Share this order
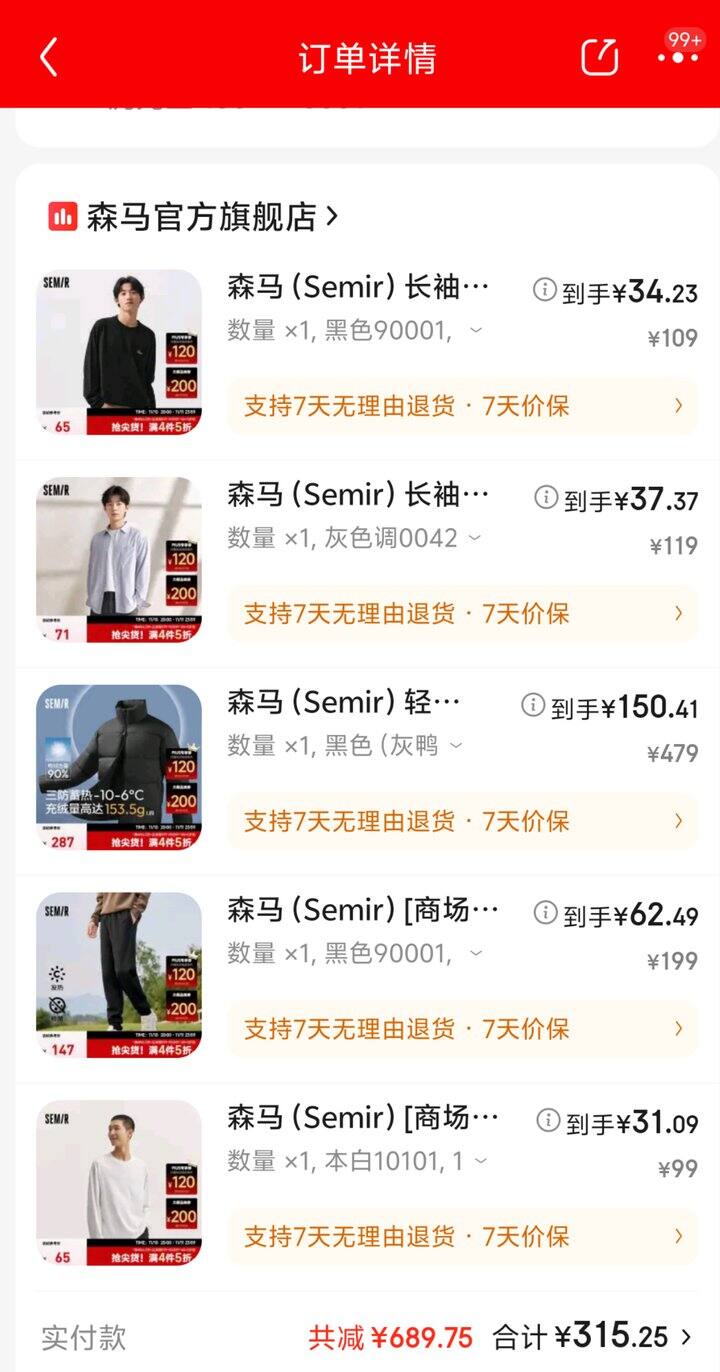 coord(599,57)
